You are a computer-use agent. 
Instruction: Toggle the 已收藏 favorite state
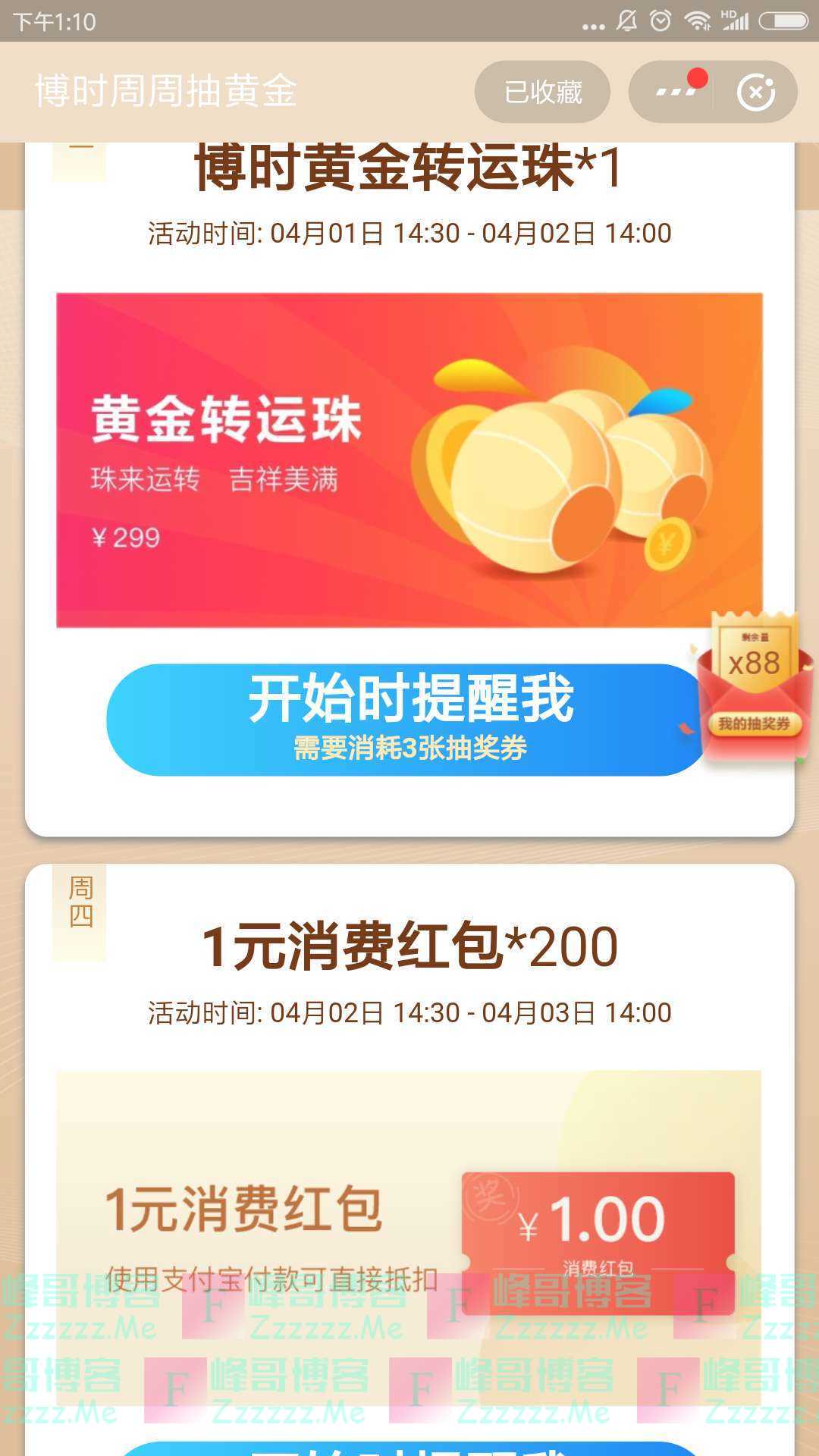543,91
